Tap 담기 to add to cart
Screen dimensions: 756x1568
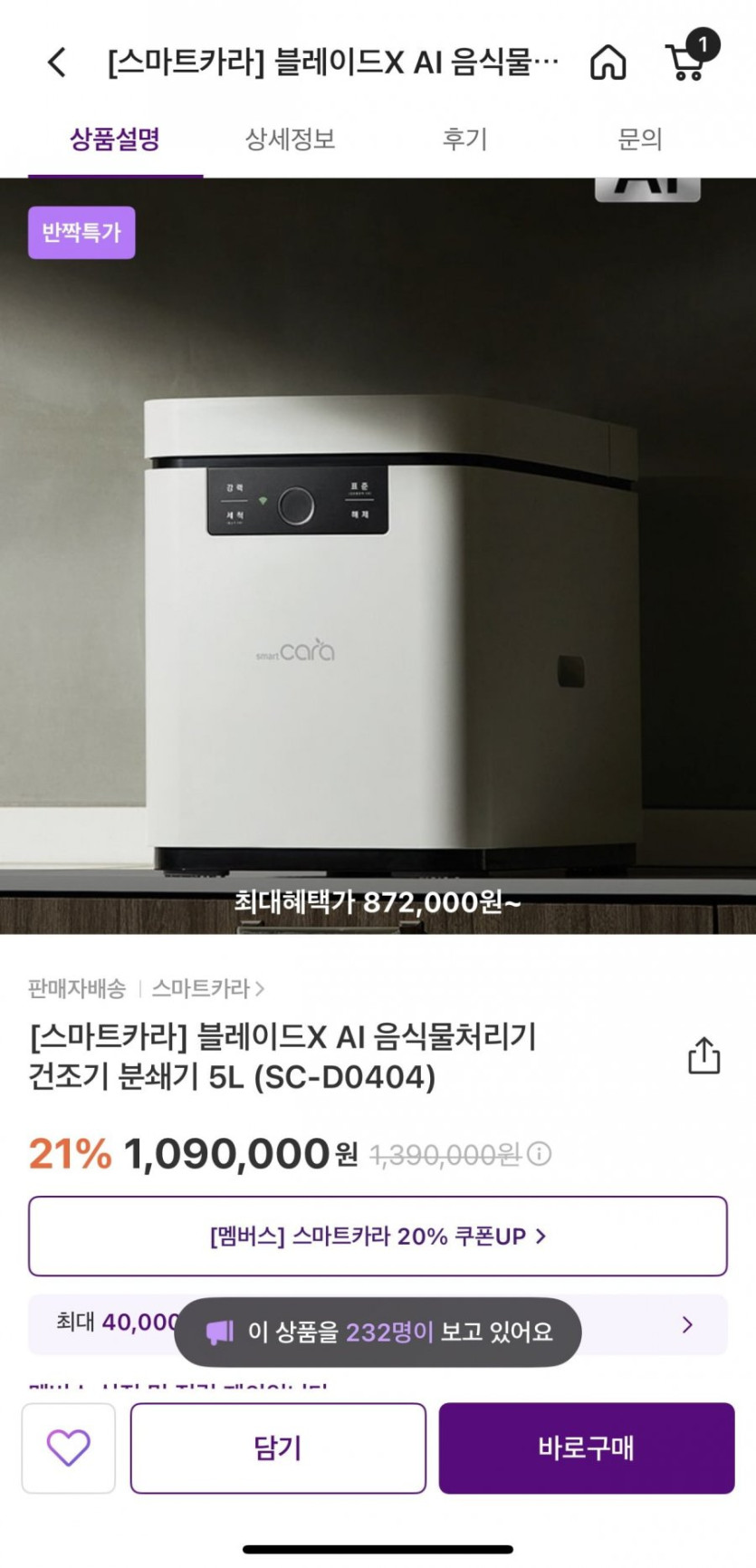(x=278, y=1448)
